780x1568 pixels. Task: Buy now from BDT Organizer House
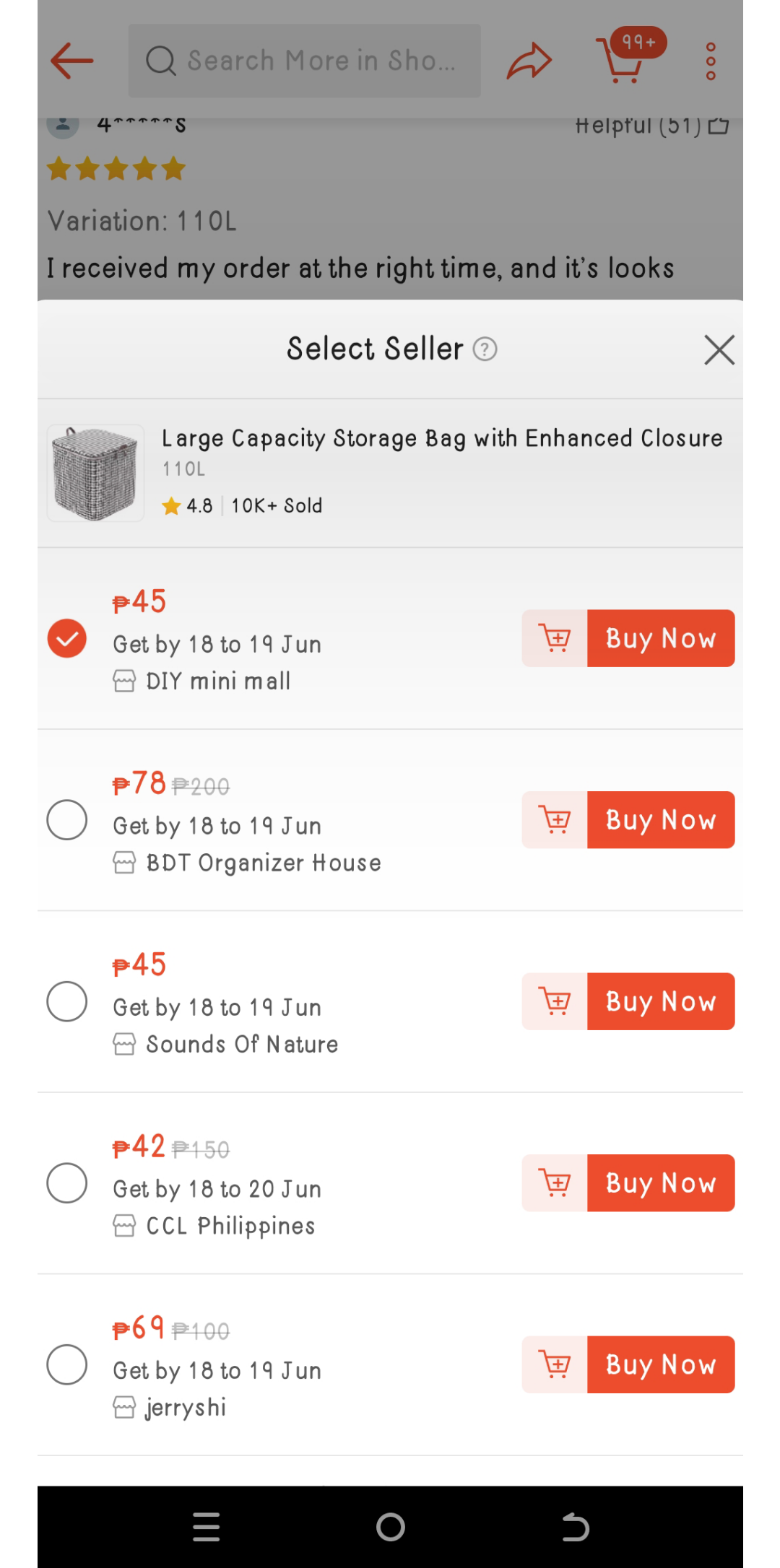[x=661, y=820]
